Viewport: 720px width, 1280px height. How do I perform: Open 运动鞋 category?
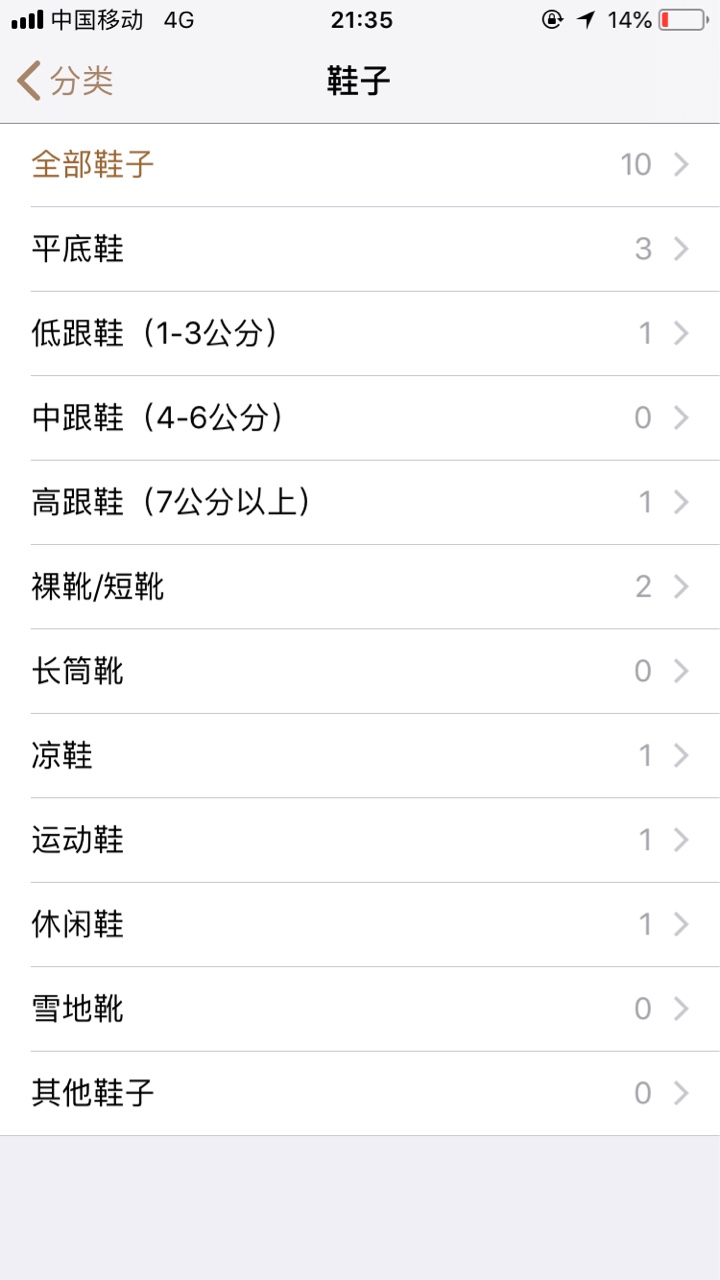pyautogui.click(x=360, y=840)
